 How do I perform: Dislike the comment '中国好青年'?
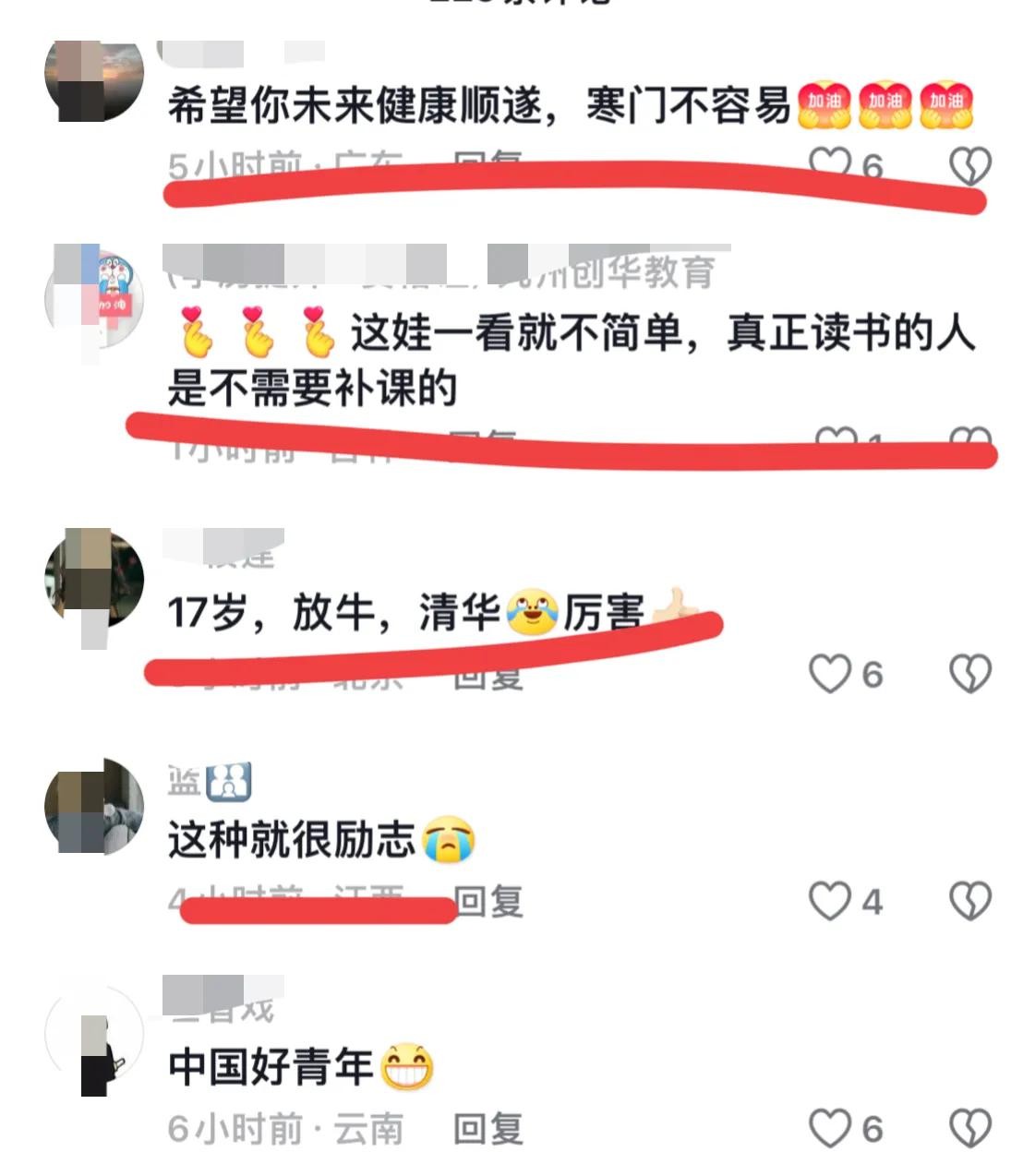click(969, 1128)
